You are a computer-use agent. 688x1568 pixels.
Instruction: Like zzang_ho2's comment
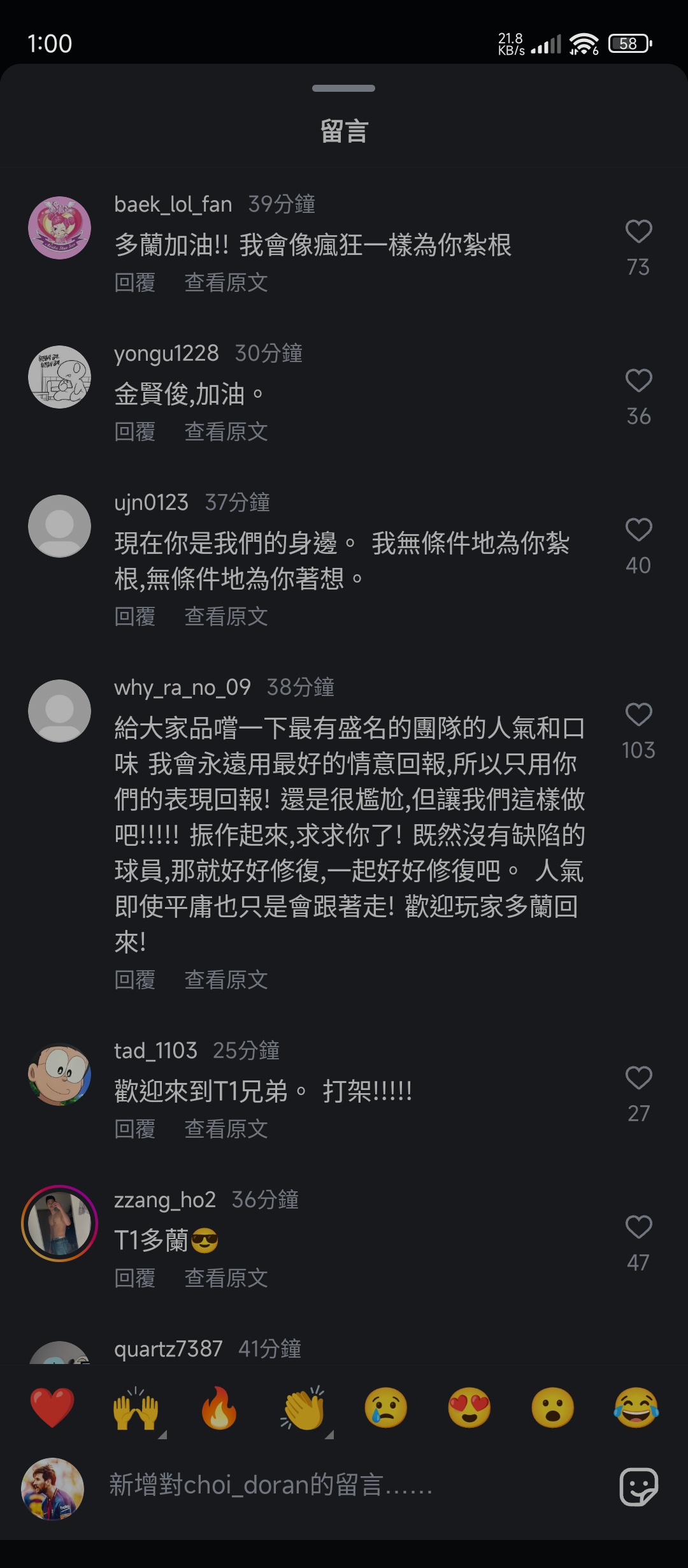pyautogui.click(x=638, y=1228)
